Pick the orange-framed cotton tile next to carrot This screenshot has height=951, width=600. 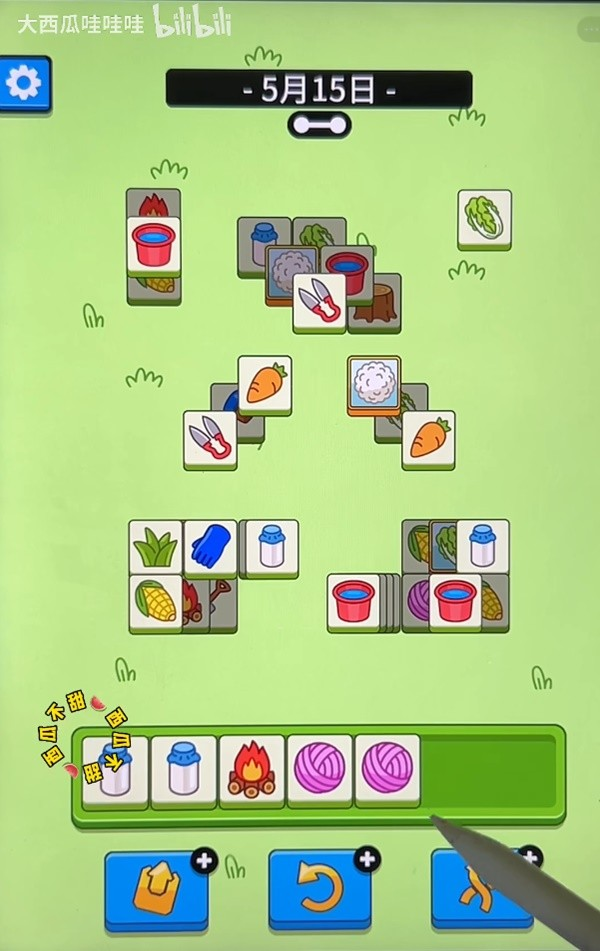pyautogui.click(x=373, y=383)
